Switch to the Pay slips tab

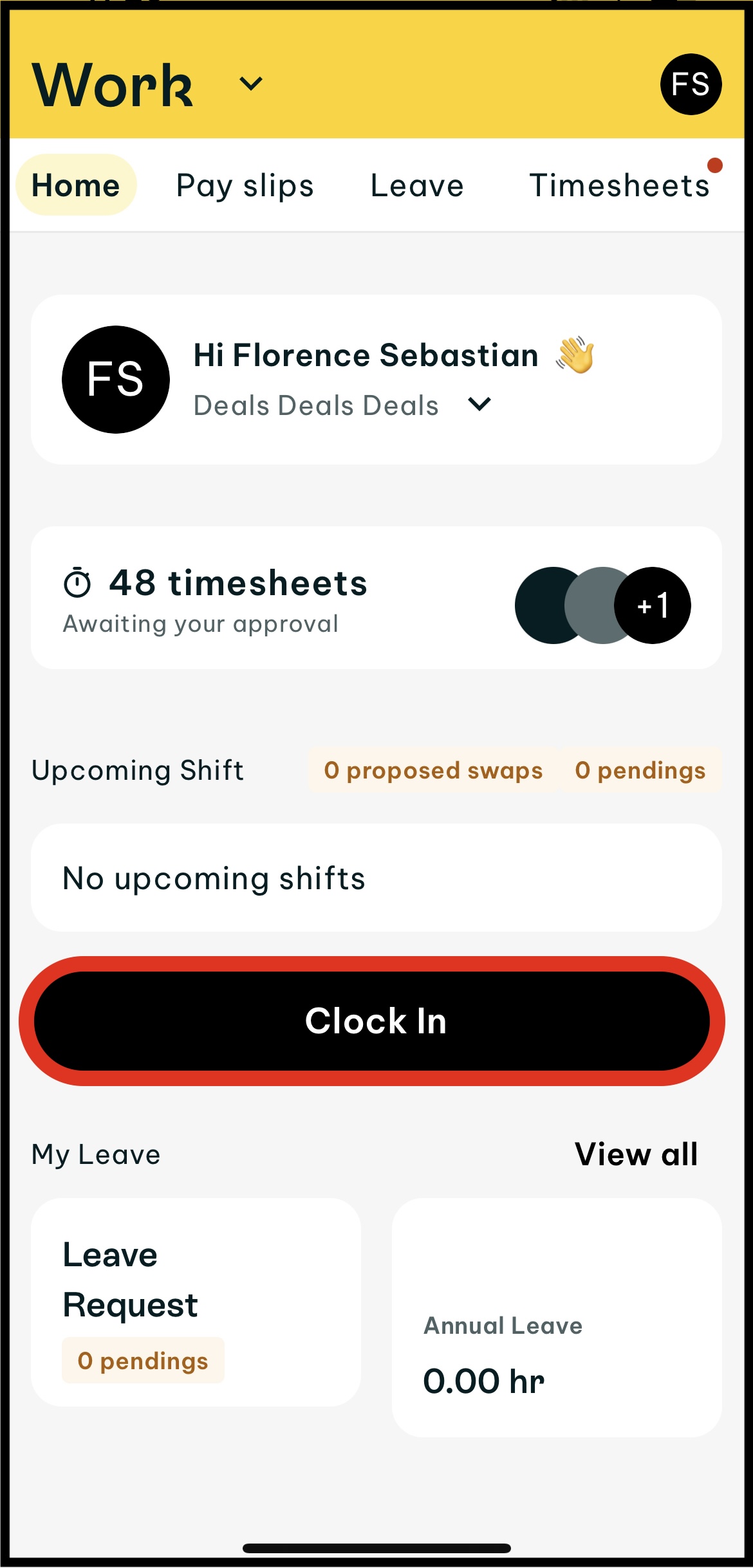click(245, 185)
